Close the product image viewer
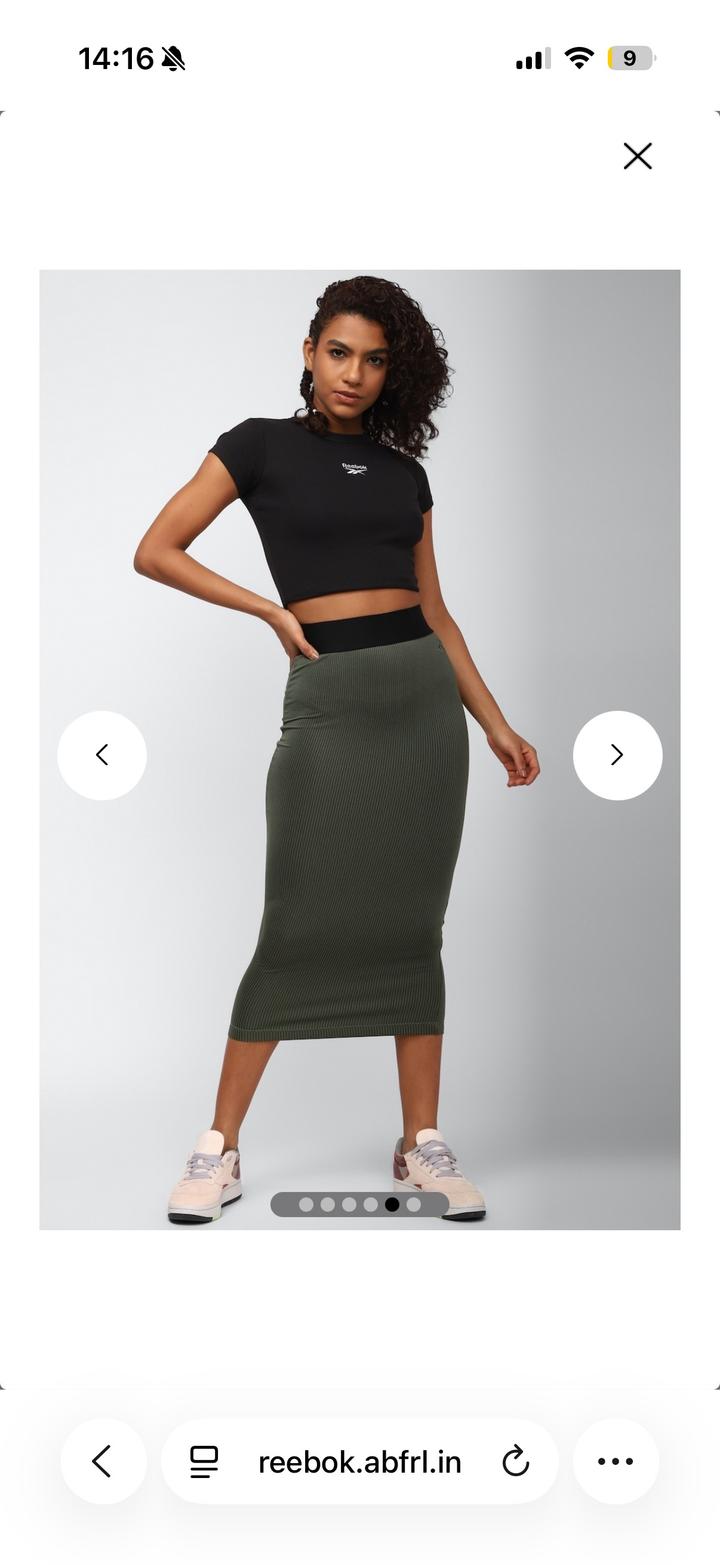Screen dimensions: 720x1565 pyautogui.click(x=637, y=156)
